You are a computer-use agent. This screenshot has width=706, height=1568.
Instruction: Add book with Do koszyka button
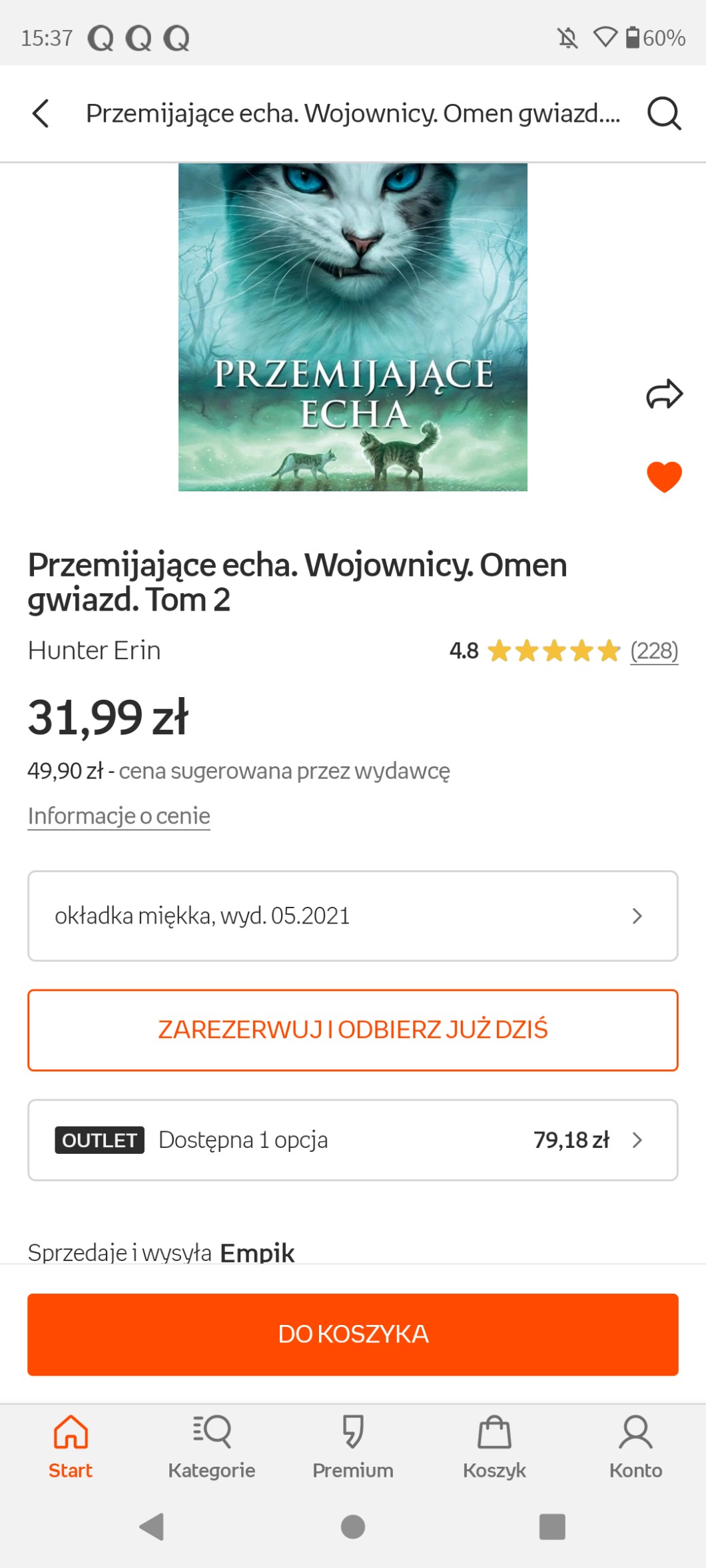[x=352, y=1334]
